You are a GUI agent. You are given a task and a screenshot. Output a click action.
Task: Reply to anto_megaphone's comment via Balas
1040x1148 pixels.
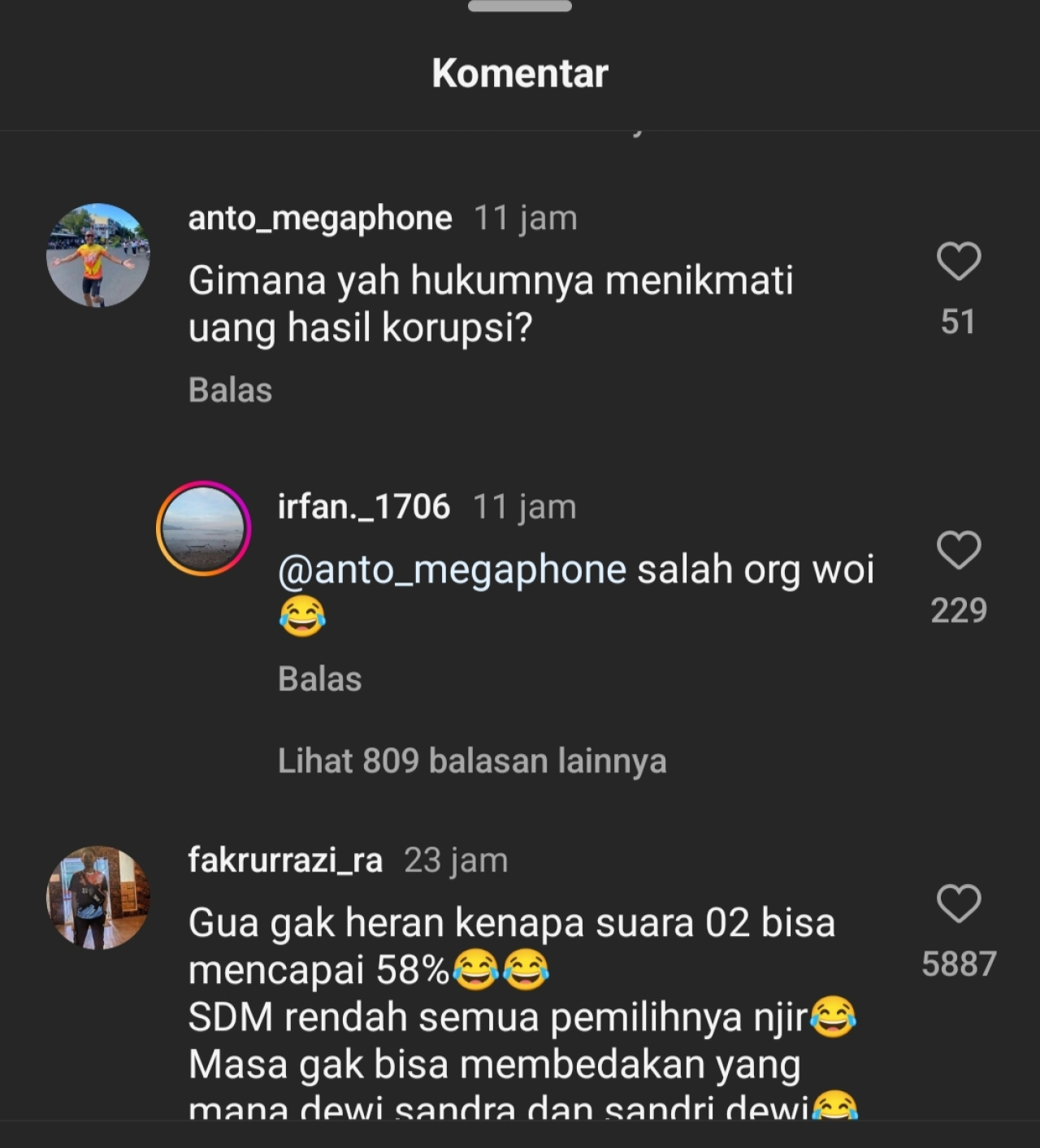click(x=230, y=390)
